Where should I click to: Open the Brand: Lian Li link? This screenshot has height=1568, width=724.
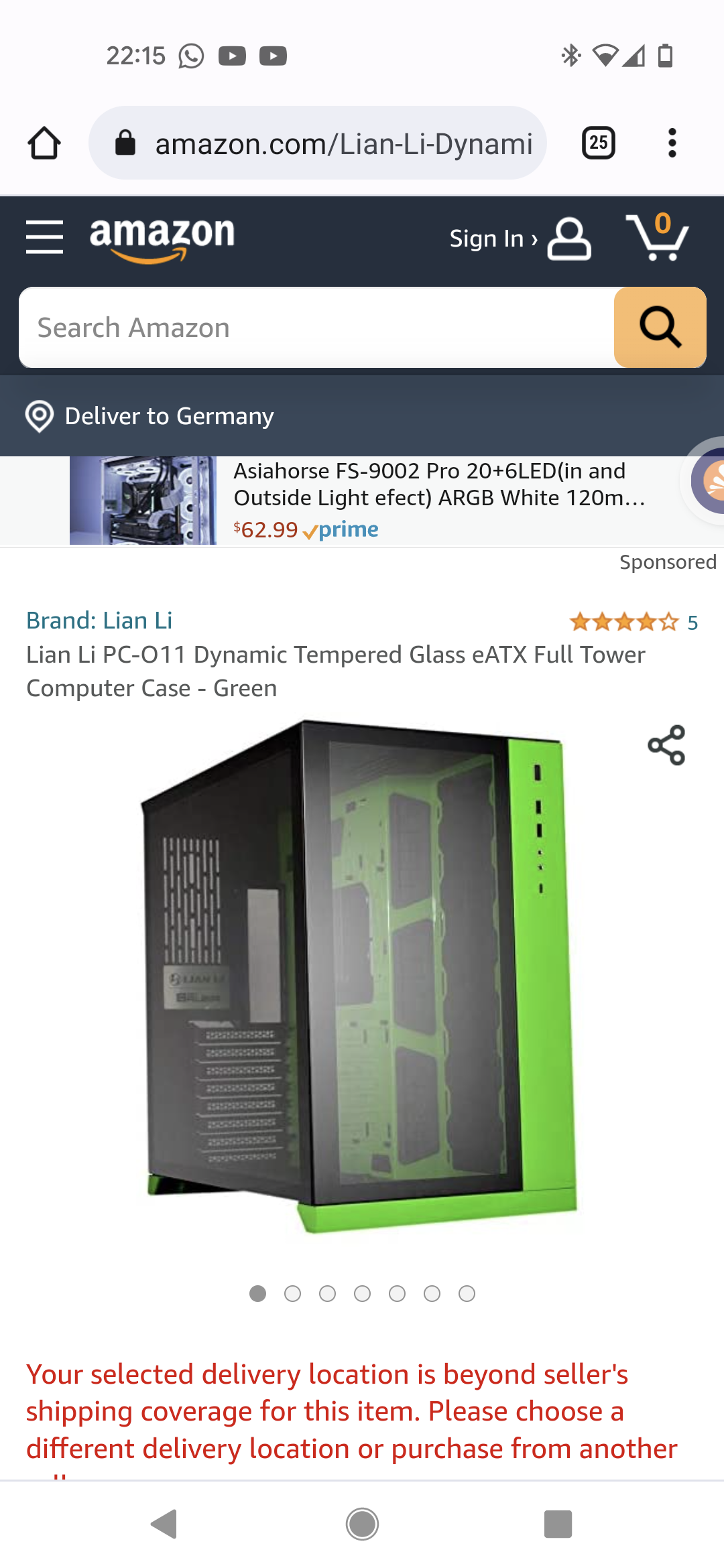tap(99, 620)
